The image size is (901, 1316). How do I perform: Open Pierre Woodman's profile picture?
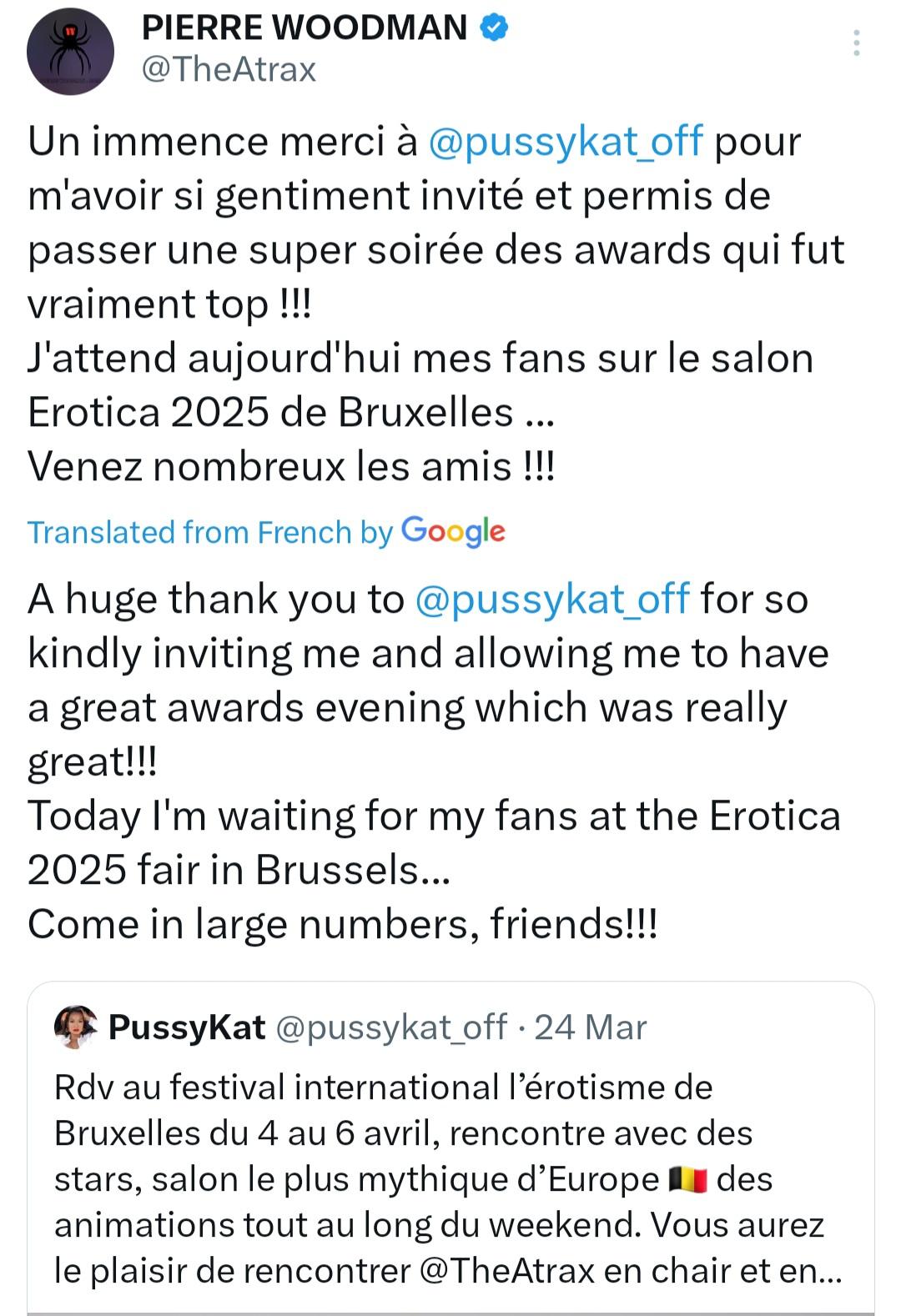(x=70, y=52)
